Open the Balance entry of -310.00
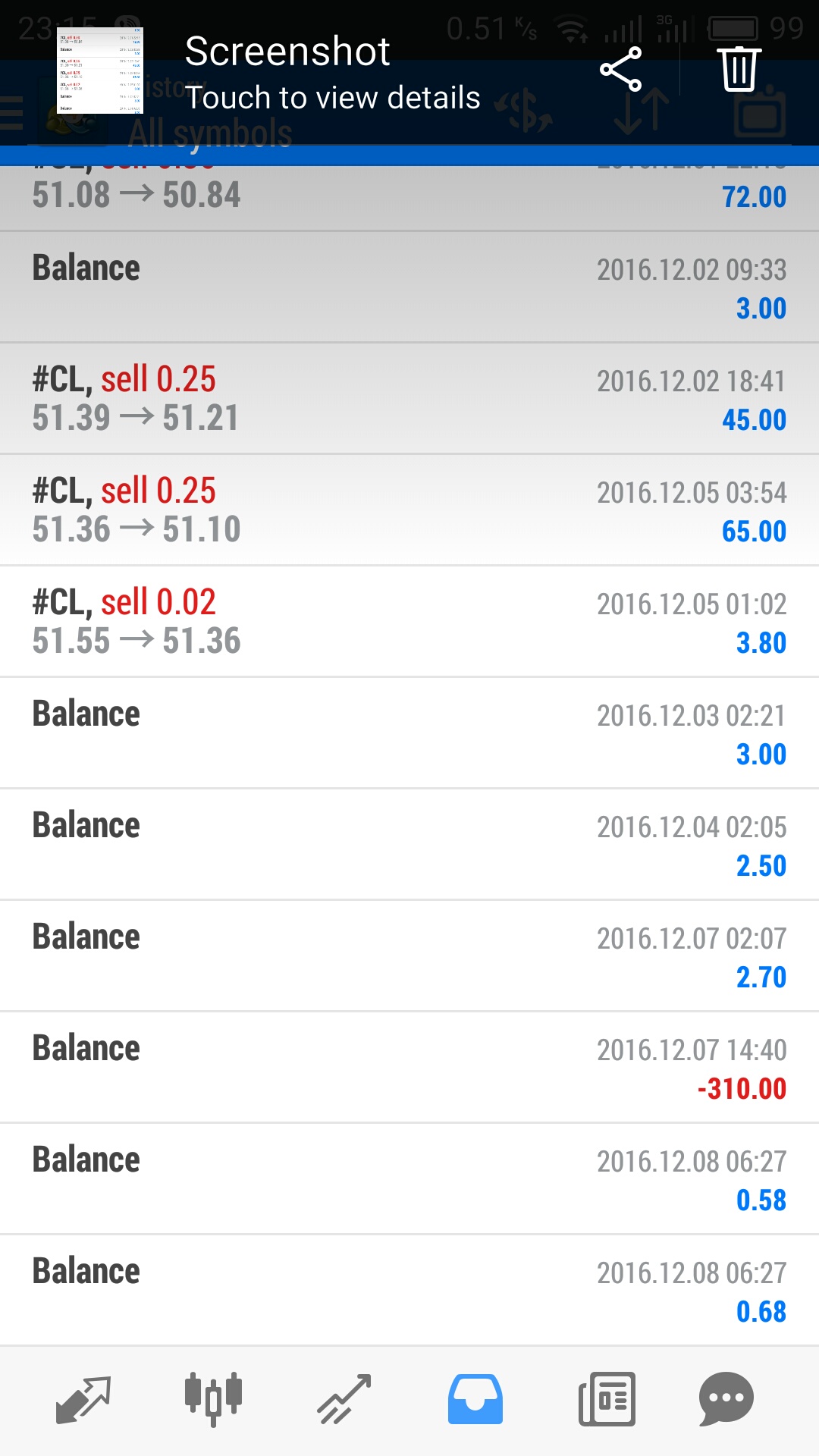819x1456 pixels. pyautogui.click(x=409, y=1068)
